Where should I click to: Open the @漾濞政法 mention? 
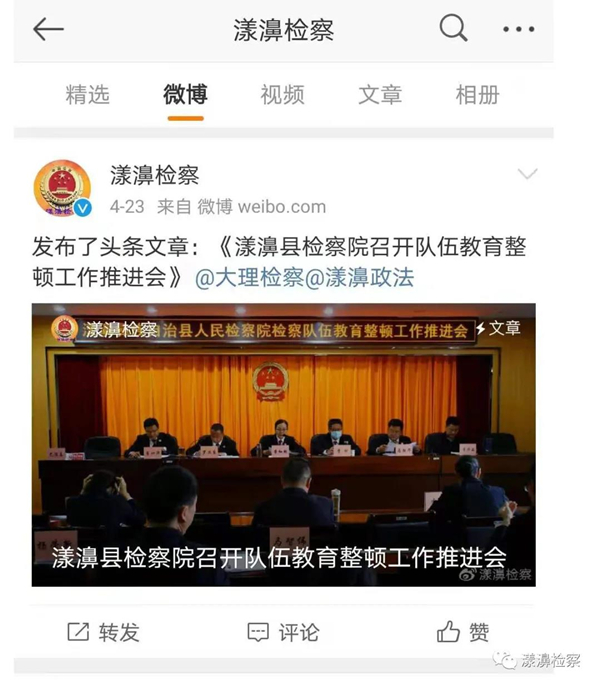[359, 277]
